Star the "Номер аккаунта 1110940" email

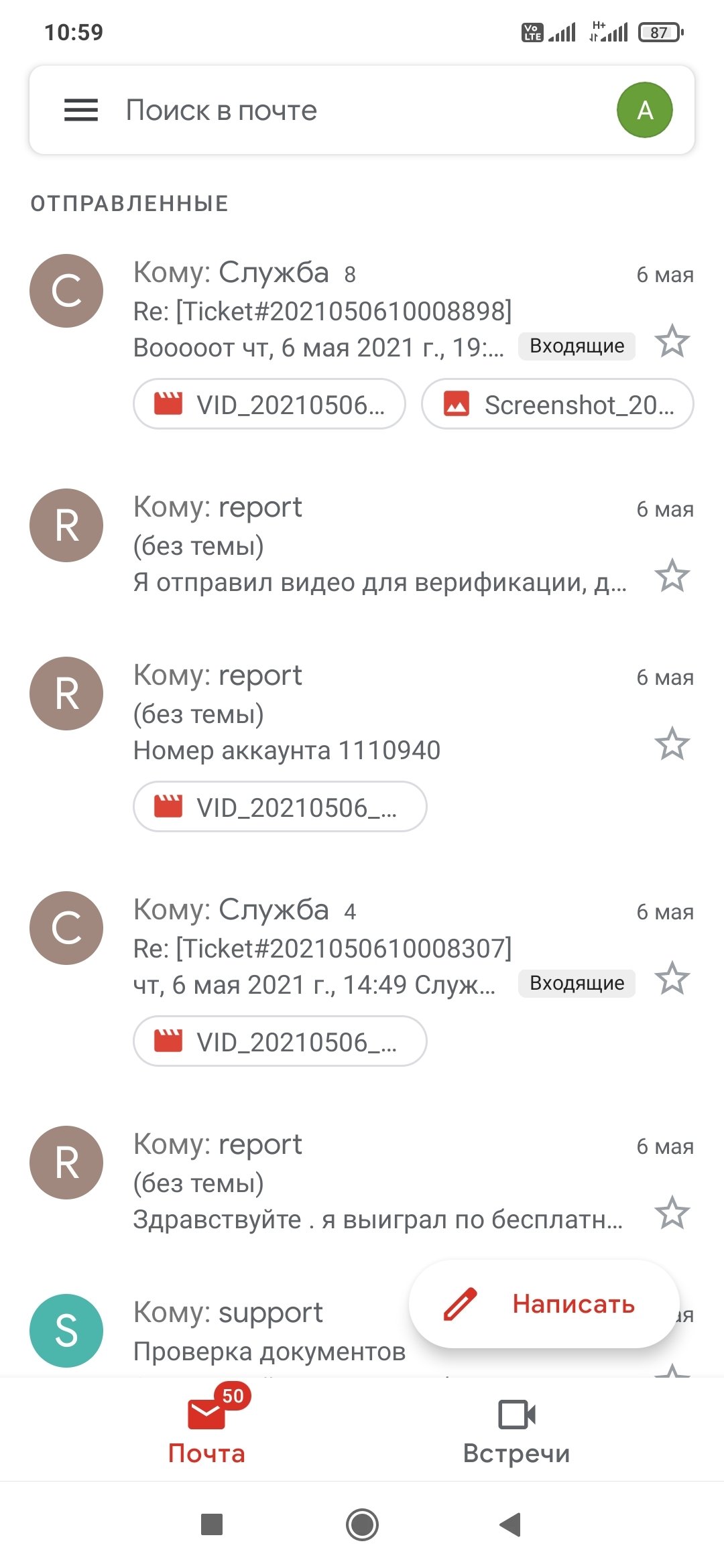click(x=672, y=744)
